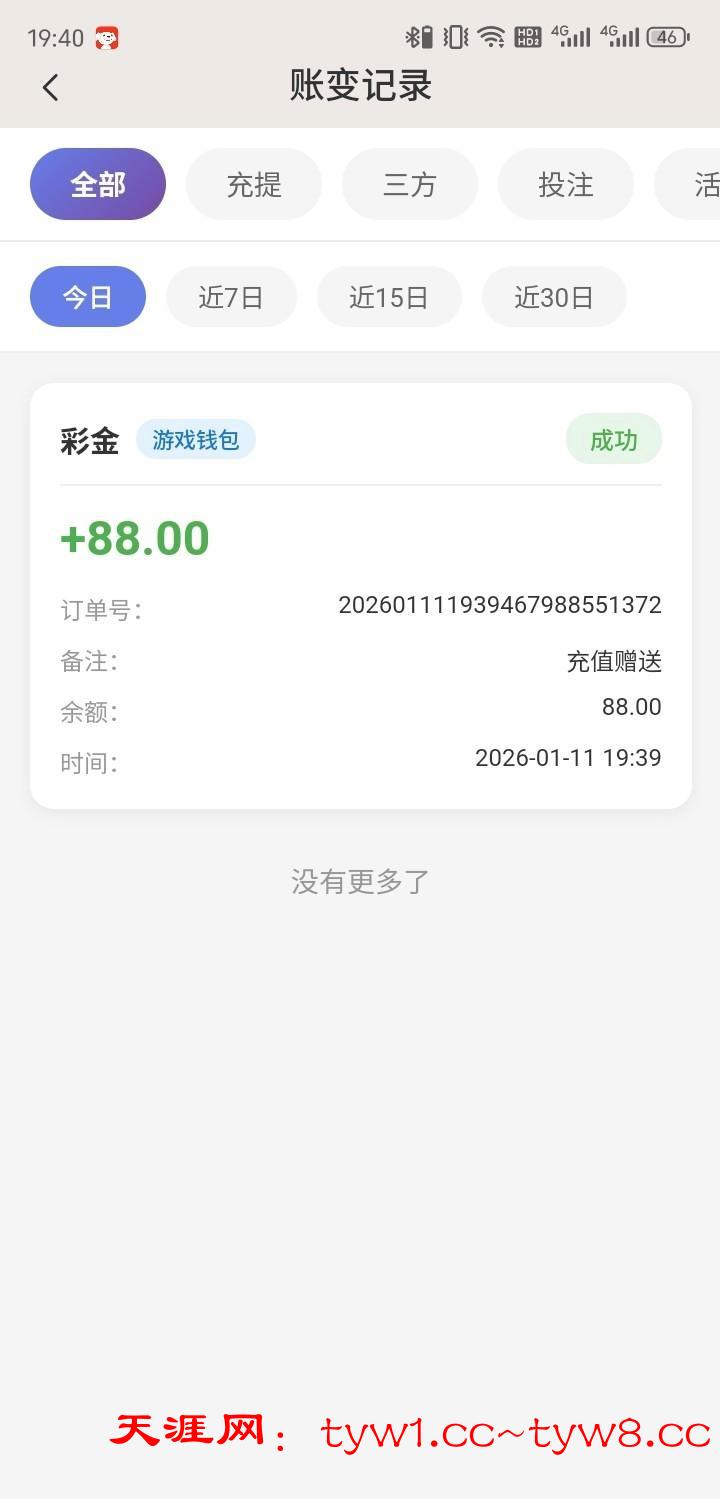This screenshot has height=1499, width=720.
Task: Select the 全部 category tab
Action: point(98,184)
